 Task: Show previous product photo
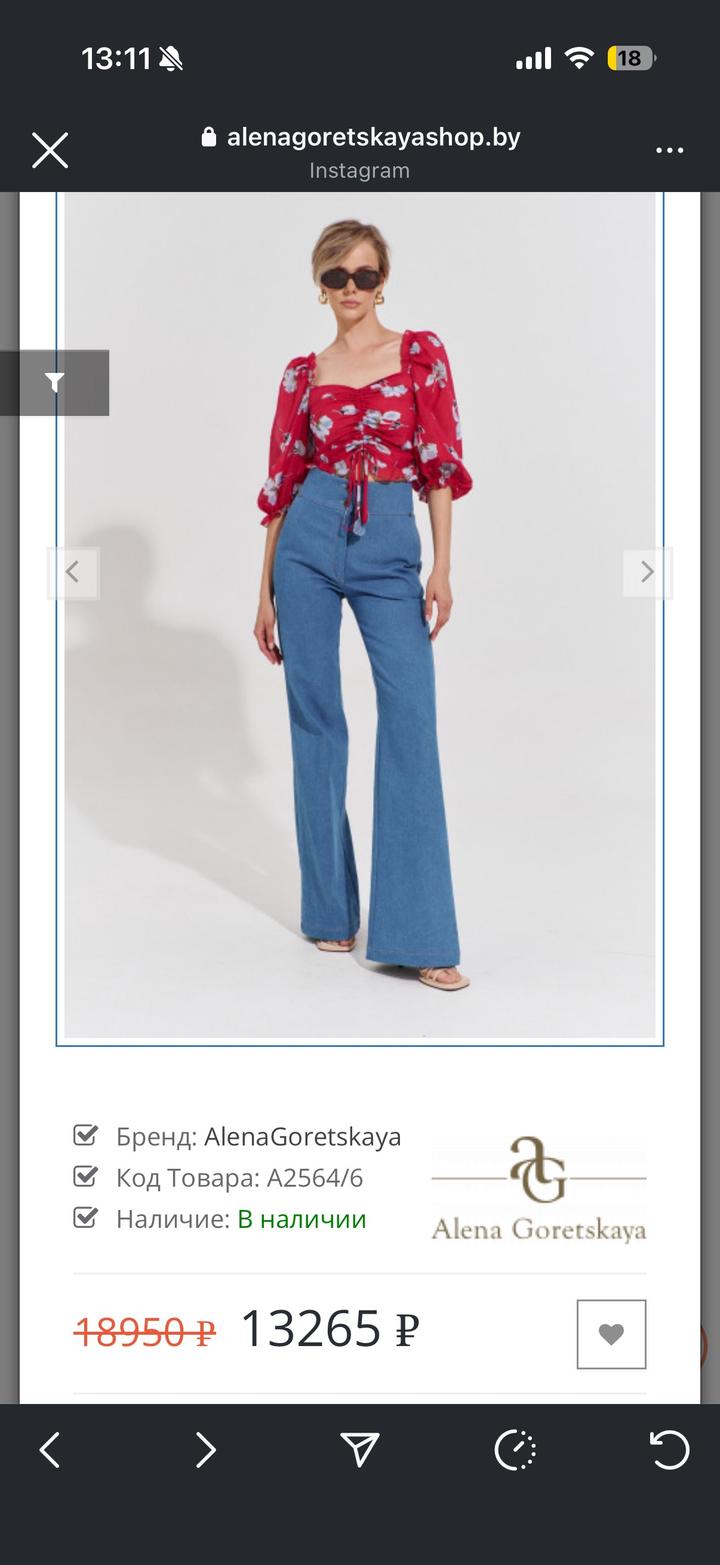click(73, 572)
